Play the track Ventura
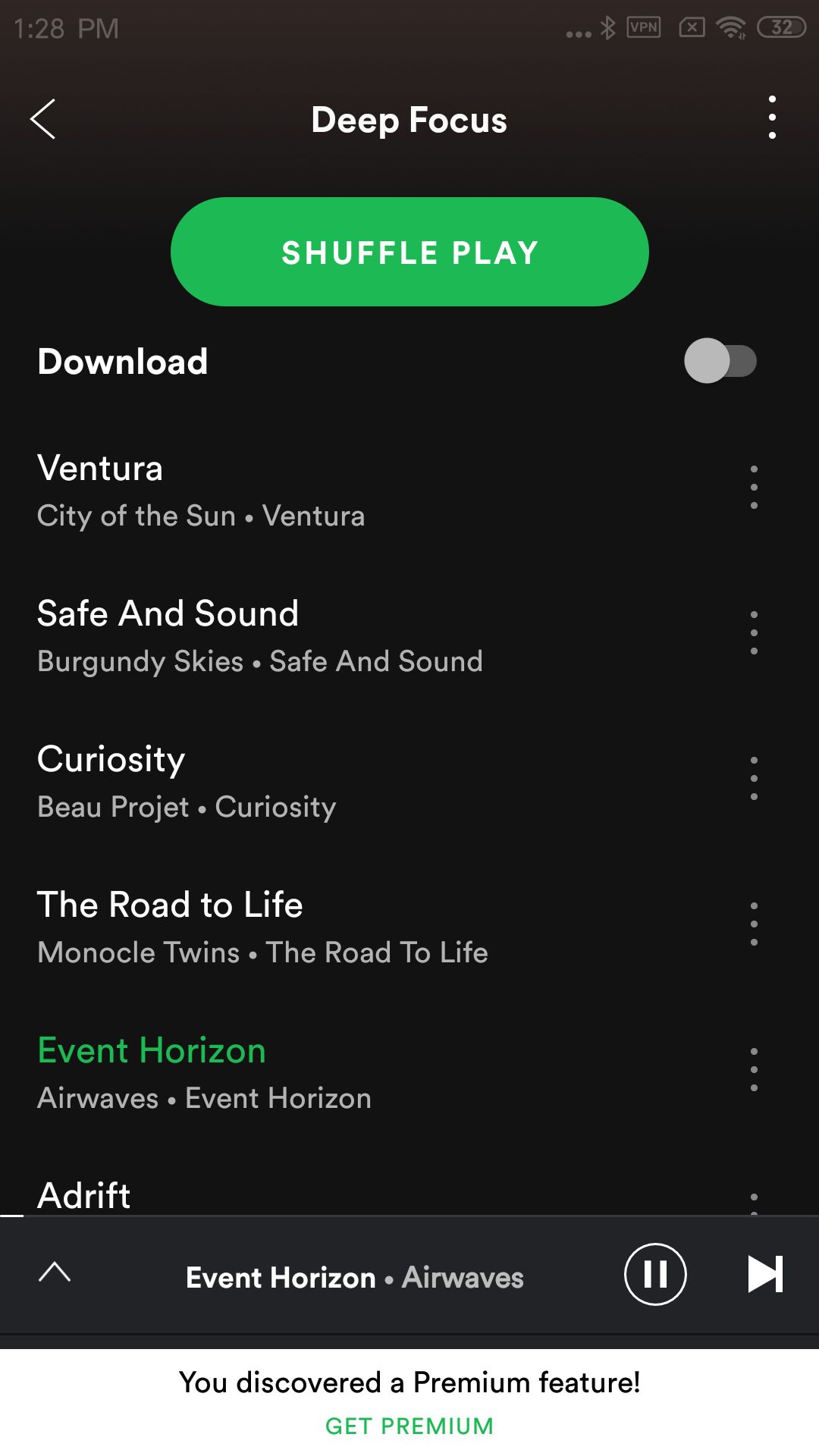 point(303,489)
